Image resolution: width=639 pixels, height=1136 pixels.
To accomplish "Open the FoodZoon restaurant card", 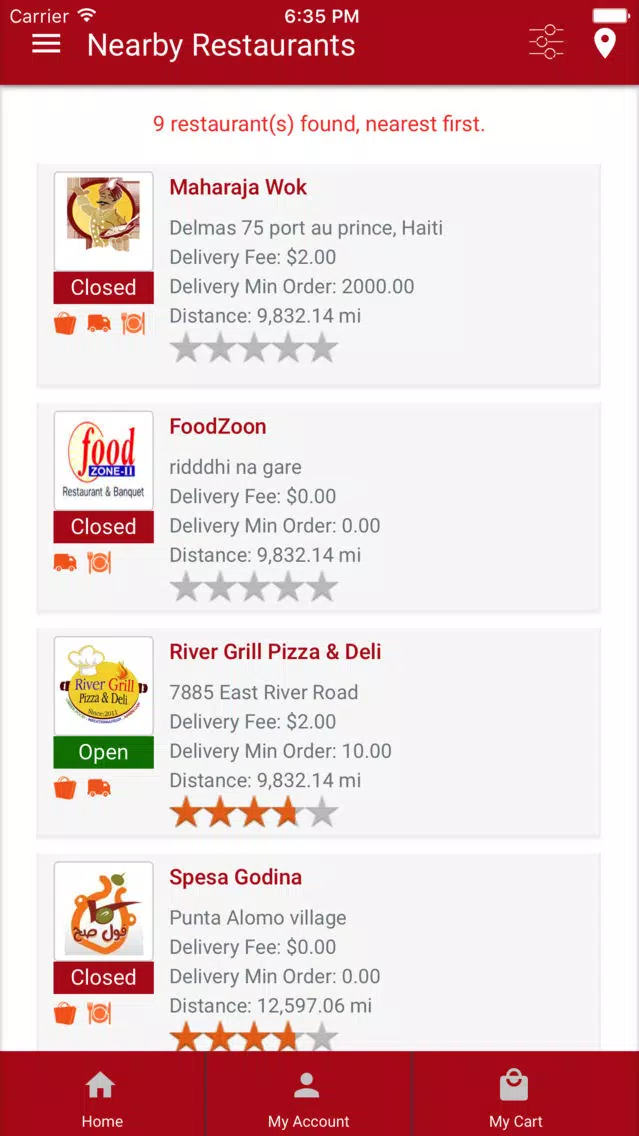I will pyautogui.click(x=318, y=507).
